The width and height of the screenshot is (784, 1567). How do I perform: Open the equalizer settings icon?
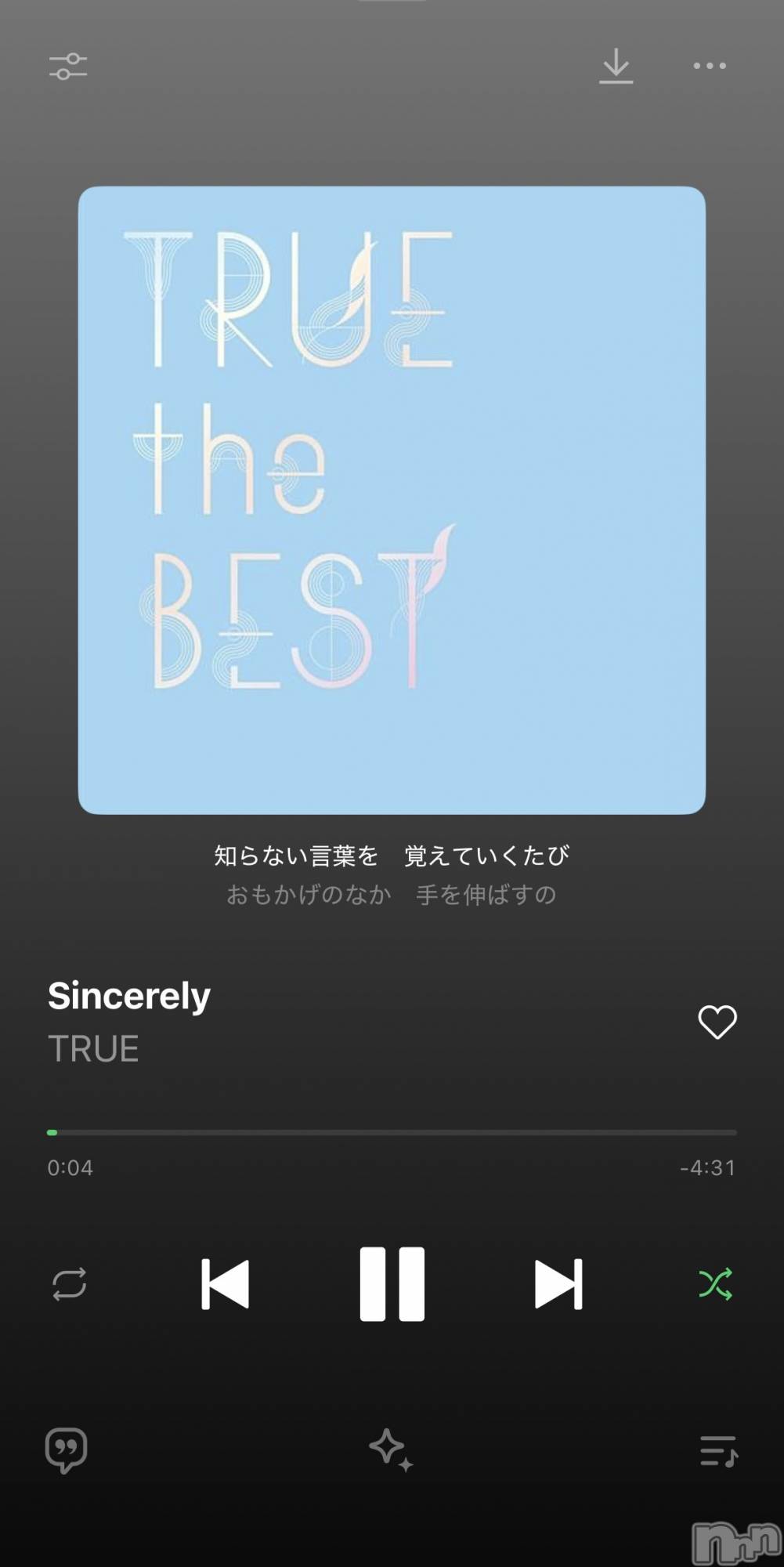pyautogui.click(x=68, y=67)
